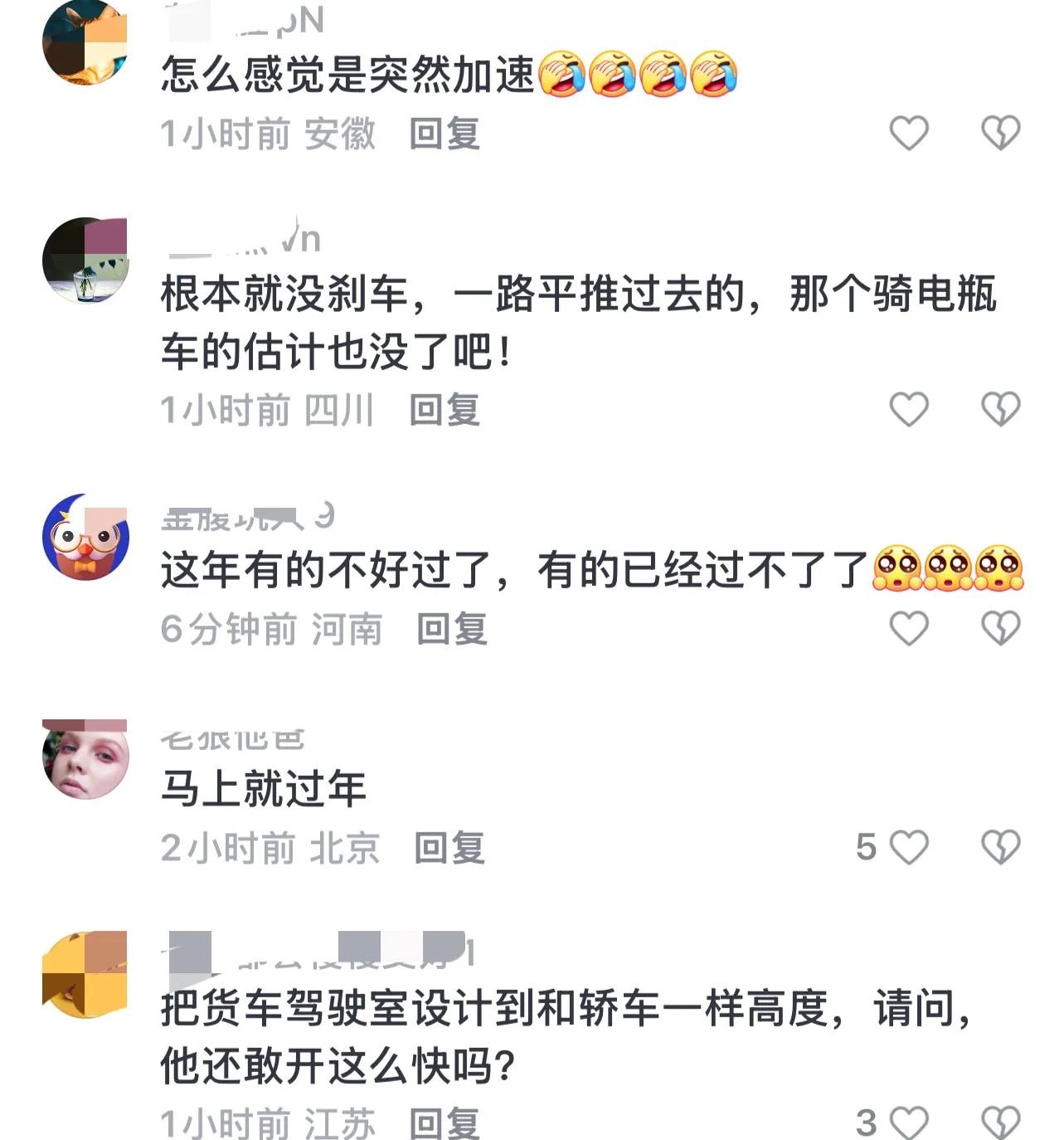Dislike the 货车驾驶室 comment
This screenshot has height=1140, width=1064.
point(1000,1123)
